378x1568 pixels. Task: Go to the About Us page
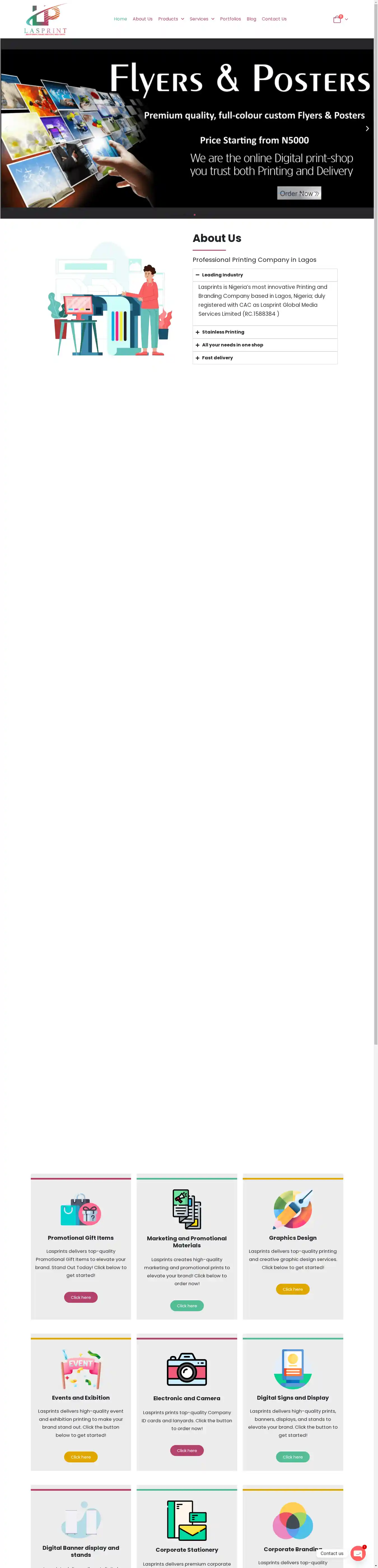pyautogui.click(x=143, y=19)
